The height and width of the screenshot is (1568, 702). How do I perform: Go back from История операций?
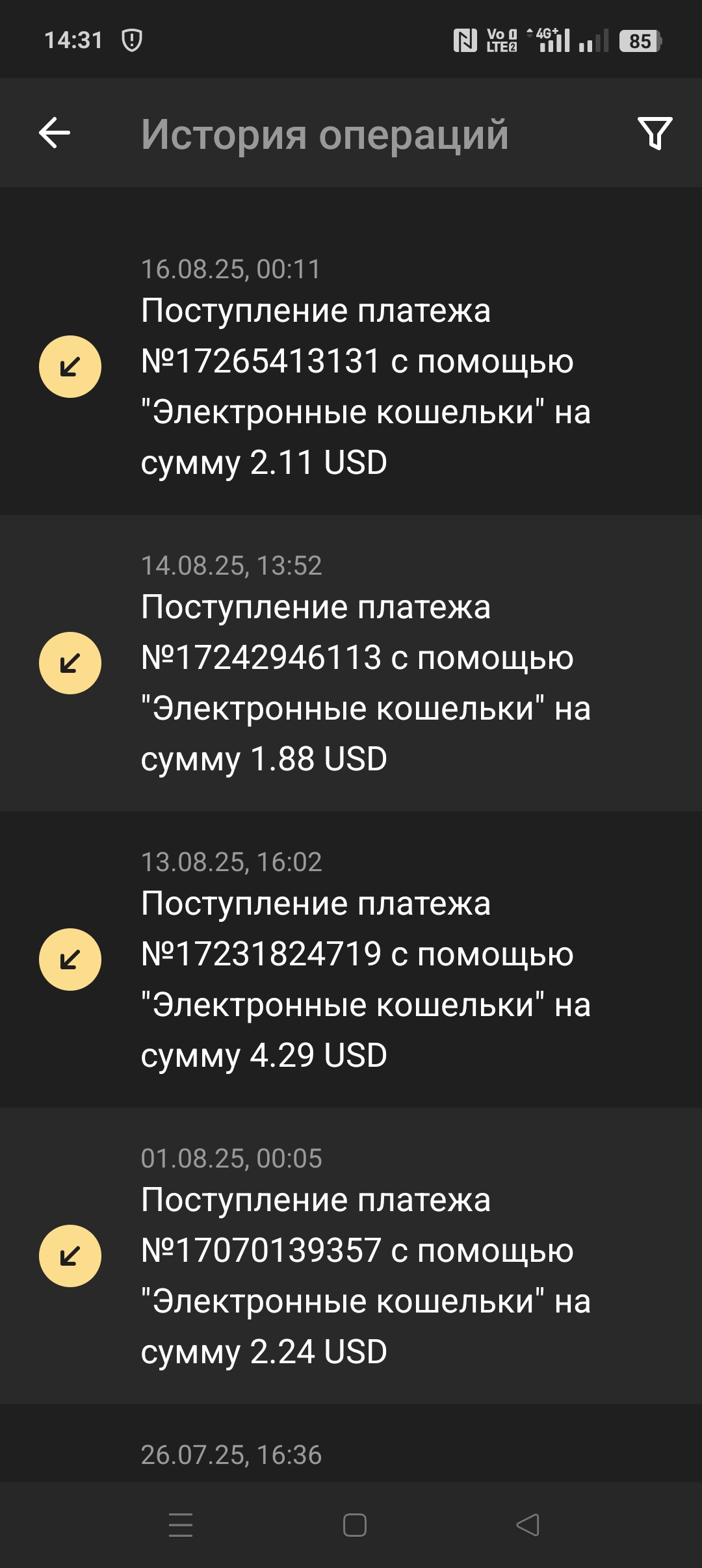(55, 133)
